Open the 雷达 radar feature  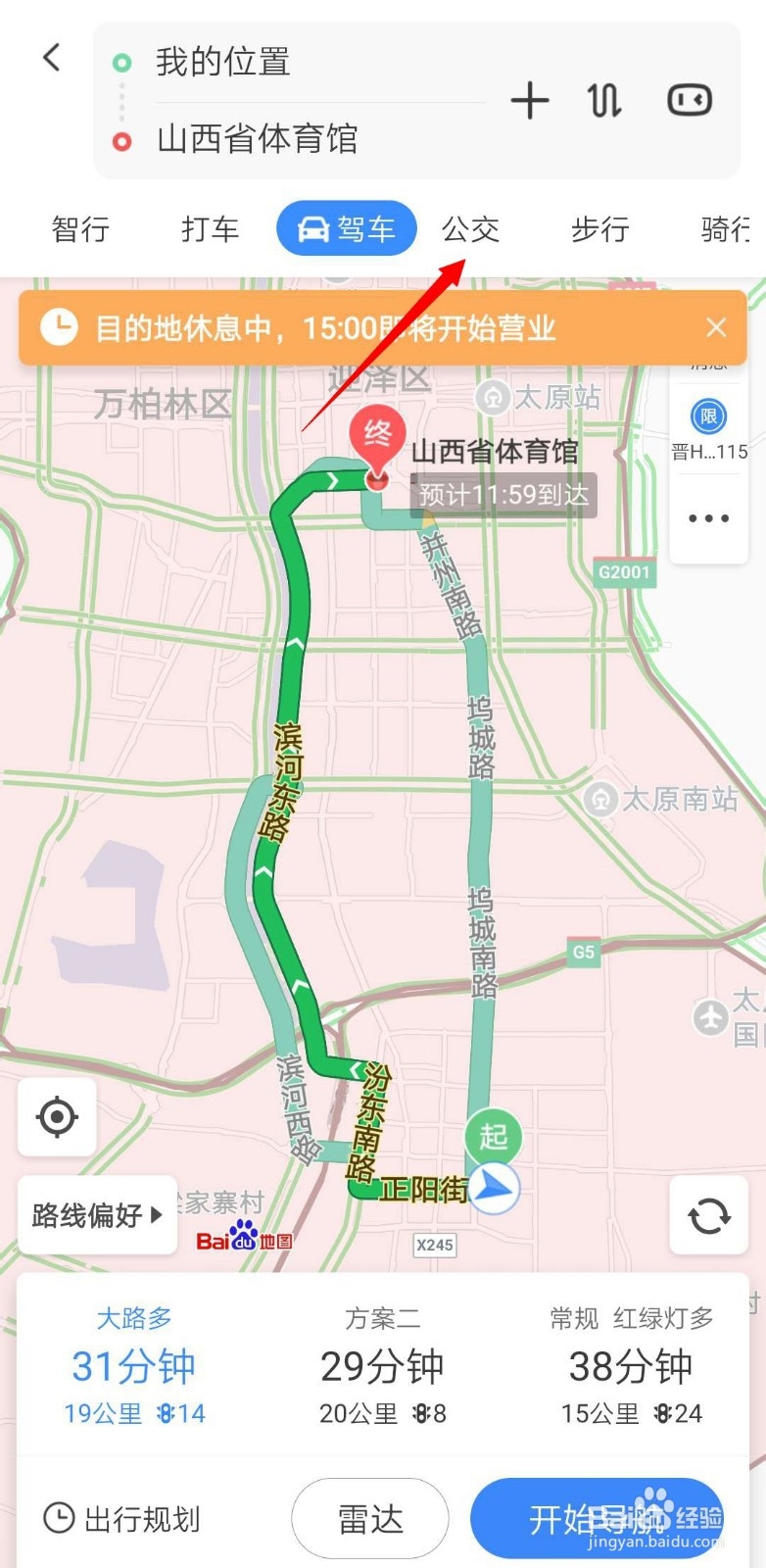click(x=369, y=1518)
